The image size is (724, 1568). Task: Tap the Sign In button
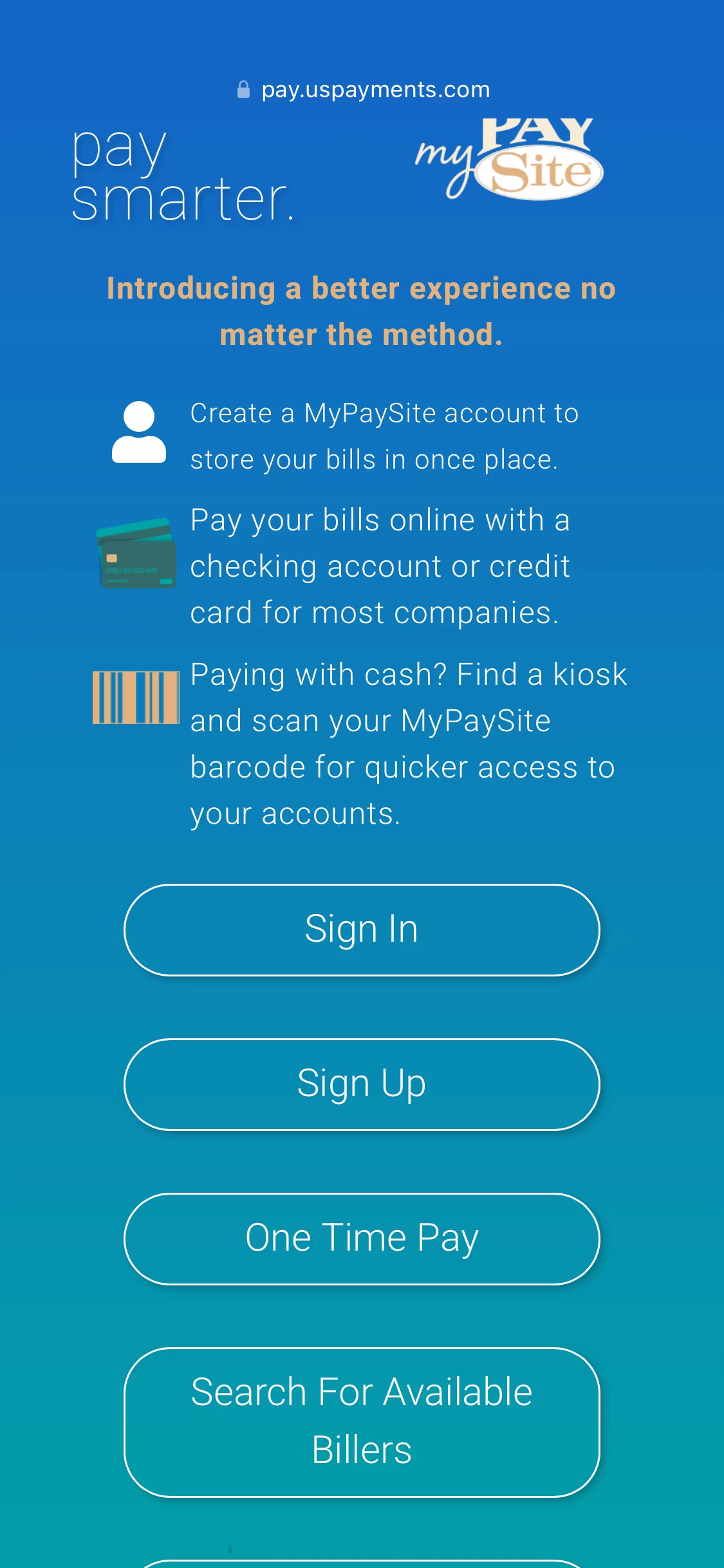coord(362,929)
